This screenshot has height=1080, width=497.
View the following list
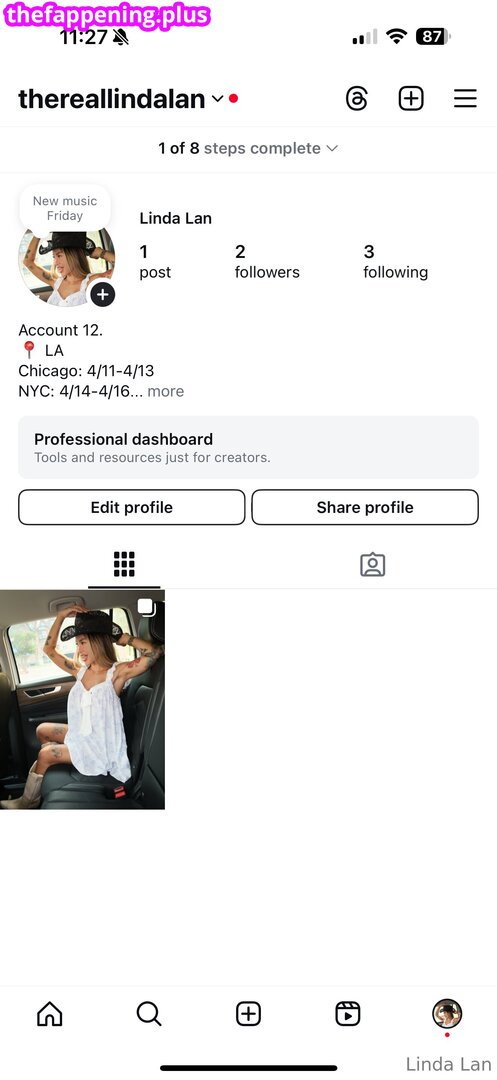click(396, 262)
